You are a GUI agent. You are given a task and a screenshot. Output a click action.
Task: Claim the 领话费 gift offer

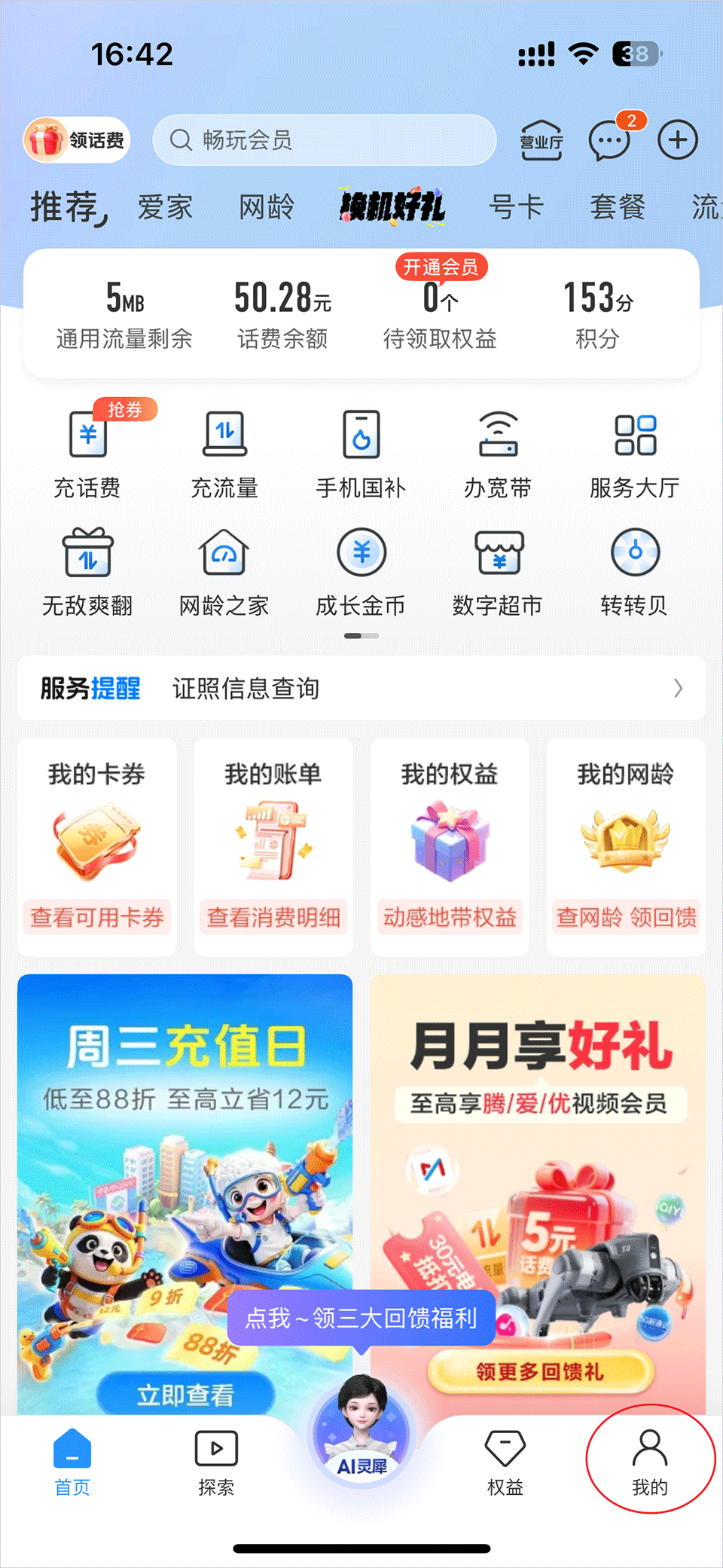pyautogui.click(x=77, y=140)
